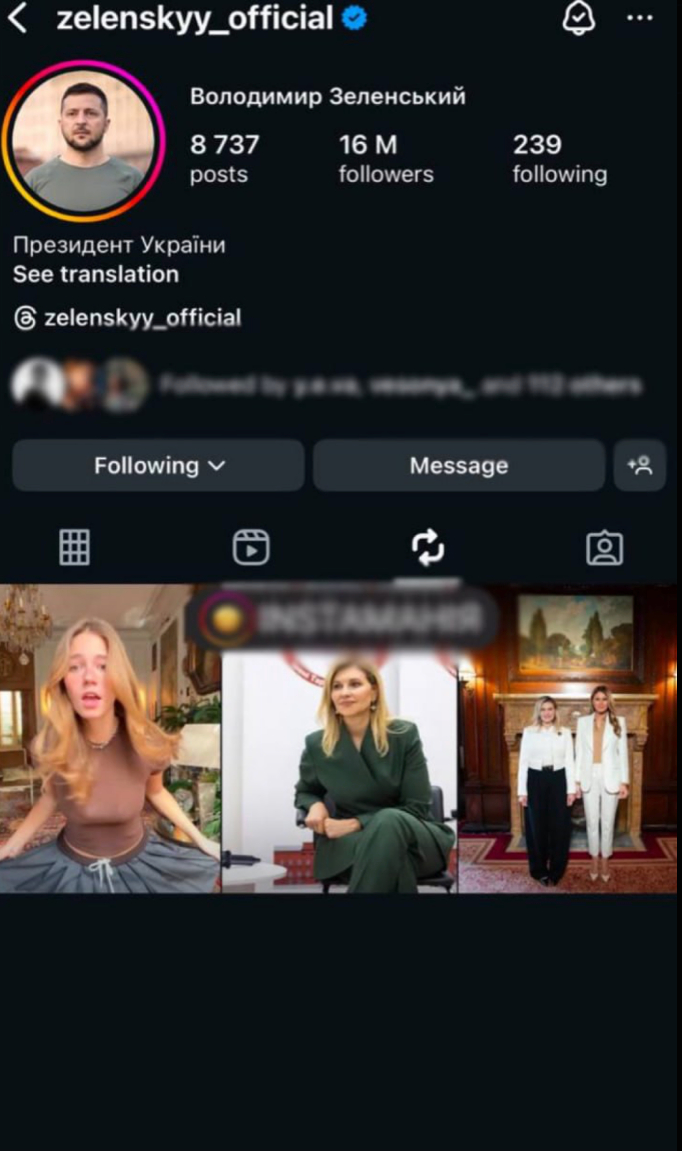This screenshot has width=682, height=1151.
Task: Open the 239 following list
Action: pyautogui.click(x=559, y=158)
